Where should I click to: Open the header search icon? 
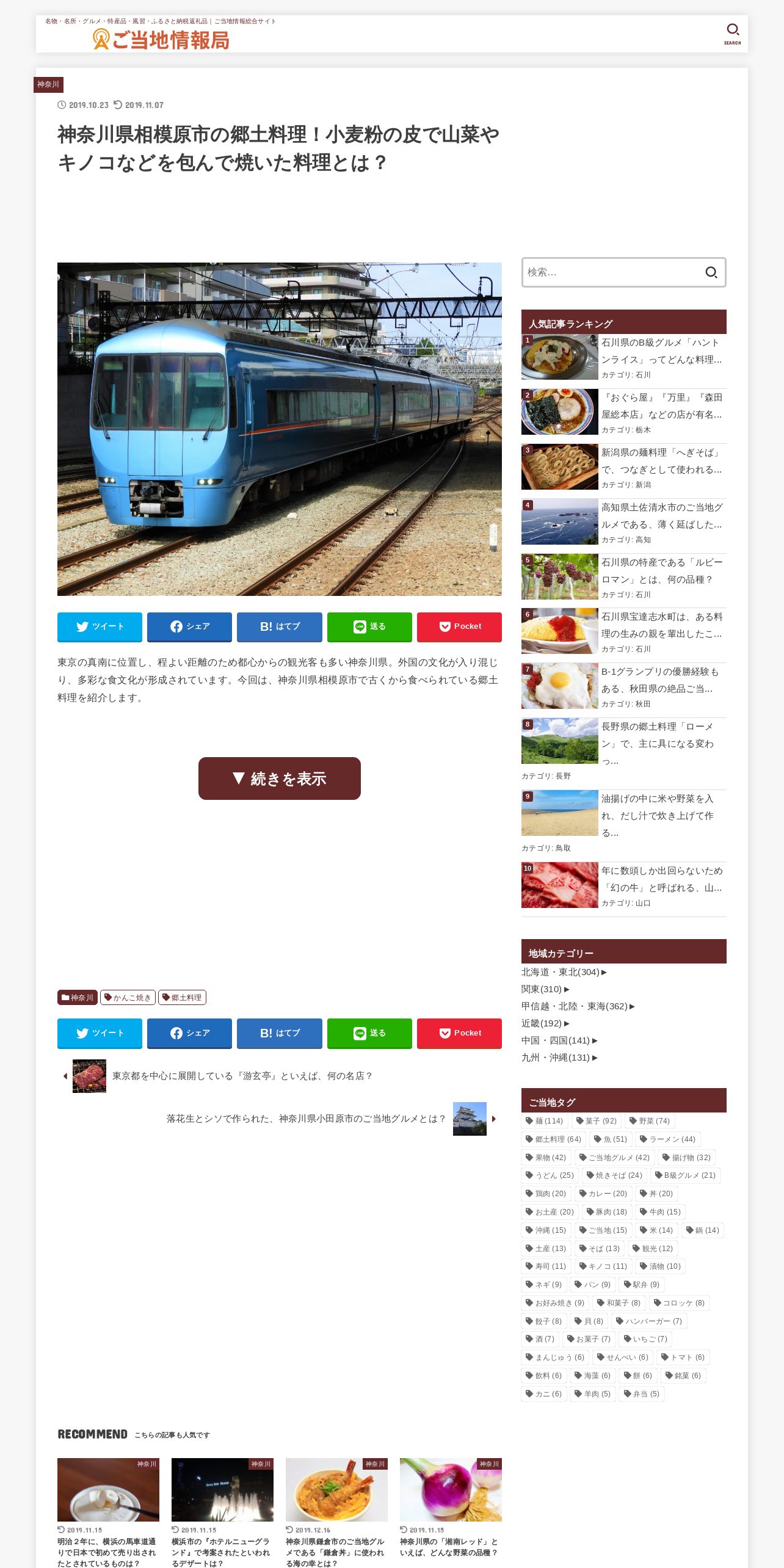[x=732, y=33]
